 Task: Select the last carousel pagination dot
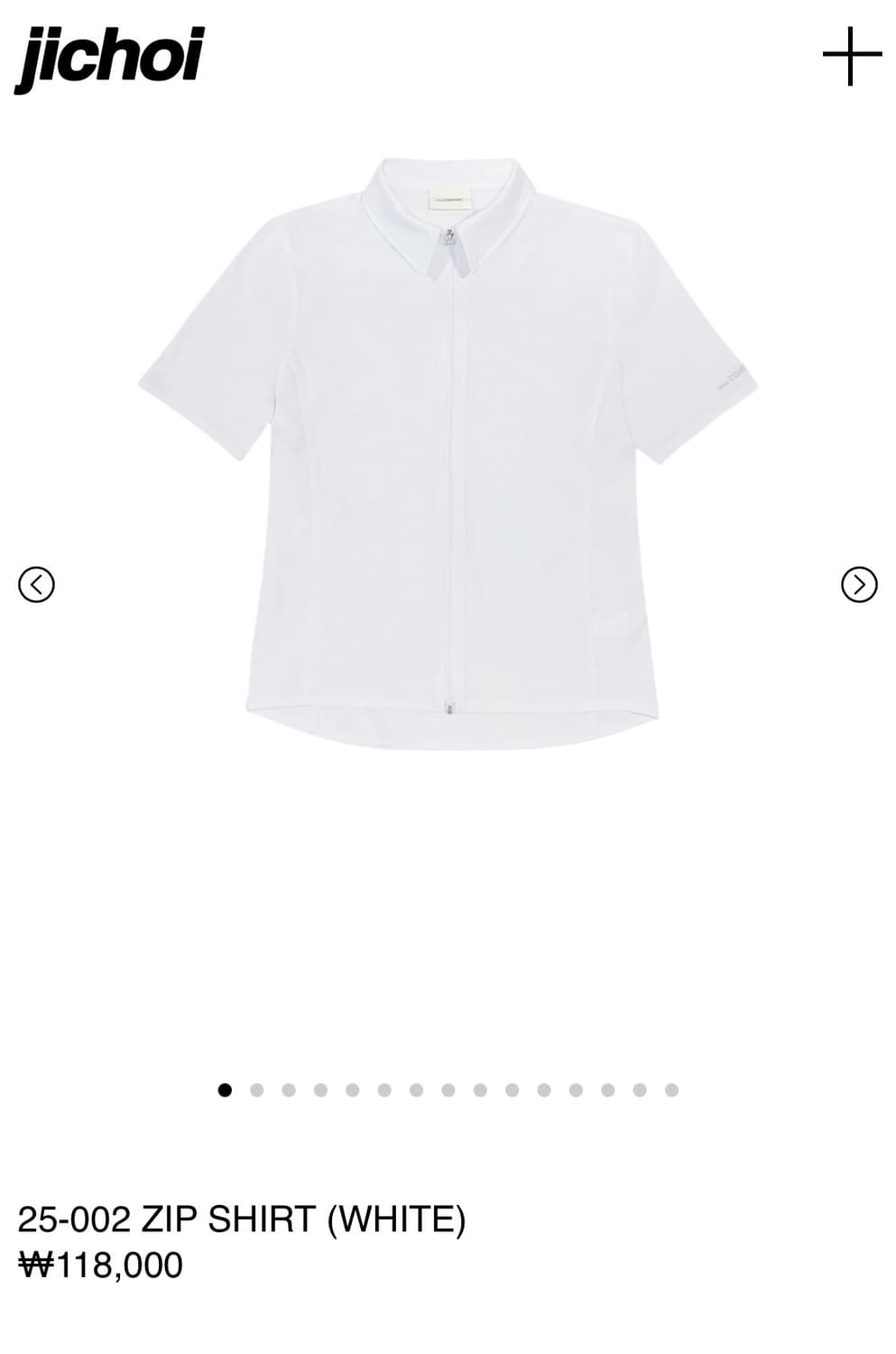[672, 1090]
